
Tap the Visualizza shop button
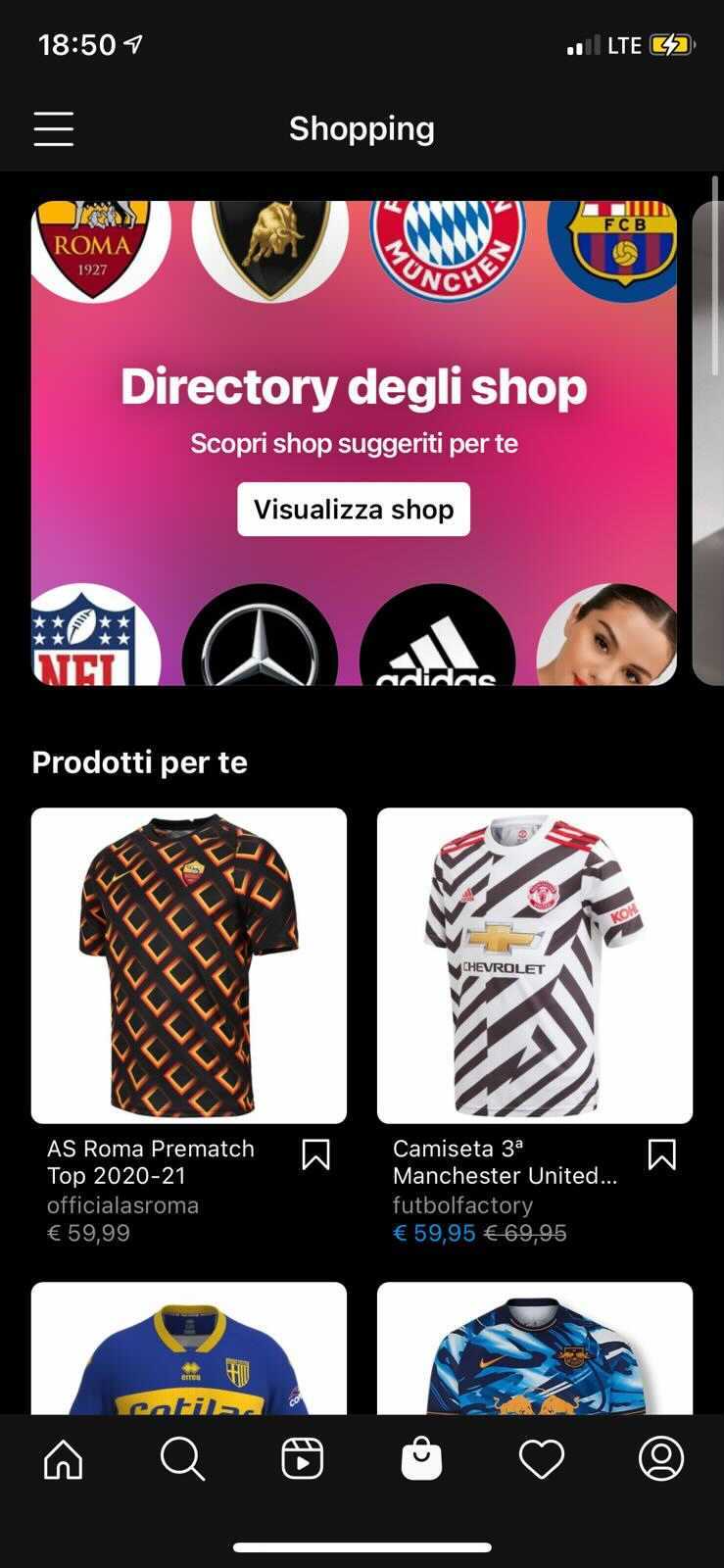coord(354,510)
